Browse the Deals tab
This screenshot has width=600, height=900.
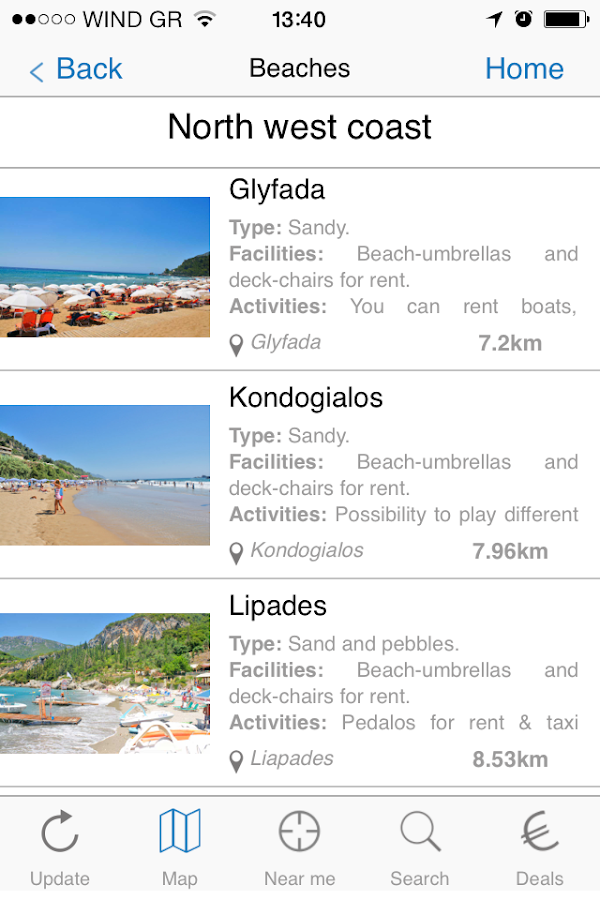(x=540, y=847)
